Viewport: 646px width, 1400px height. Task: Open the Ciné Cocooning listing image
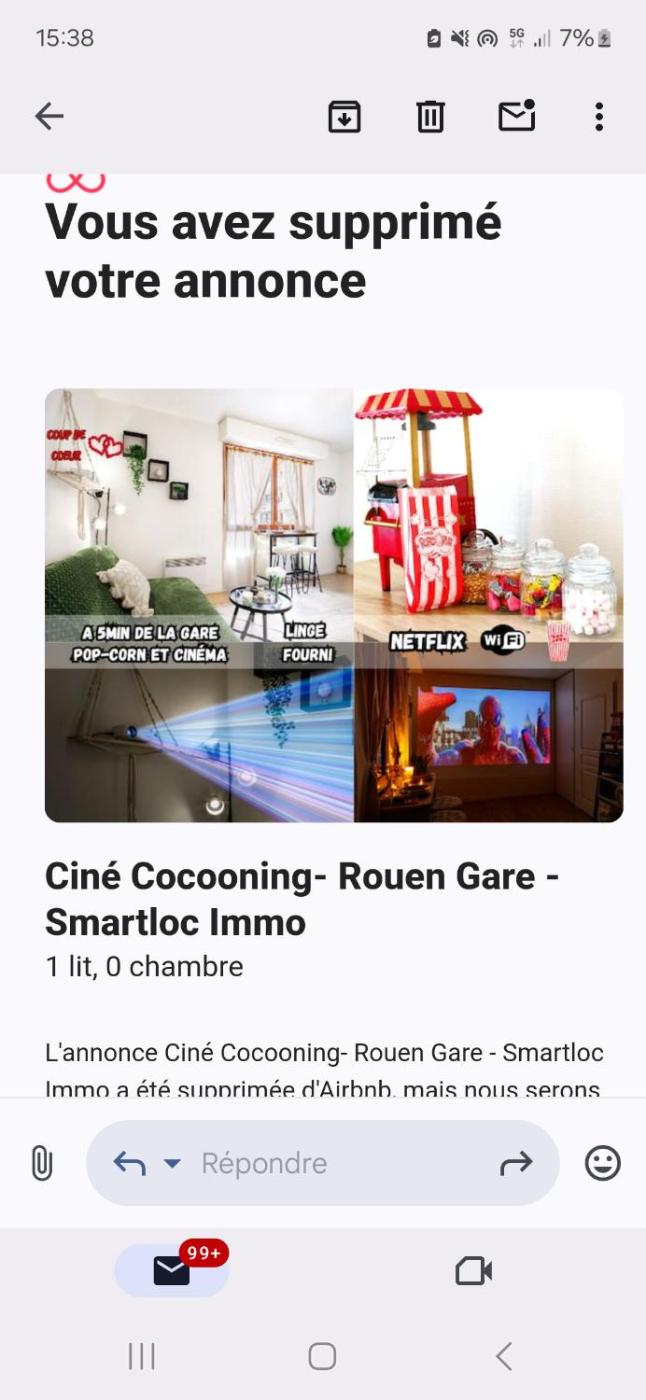coord(334,605)
